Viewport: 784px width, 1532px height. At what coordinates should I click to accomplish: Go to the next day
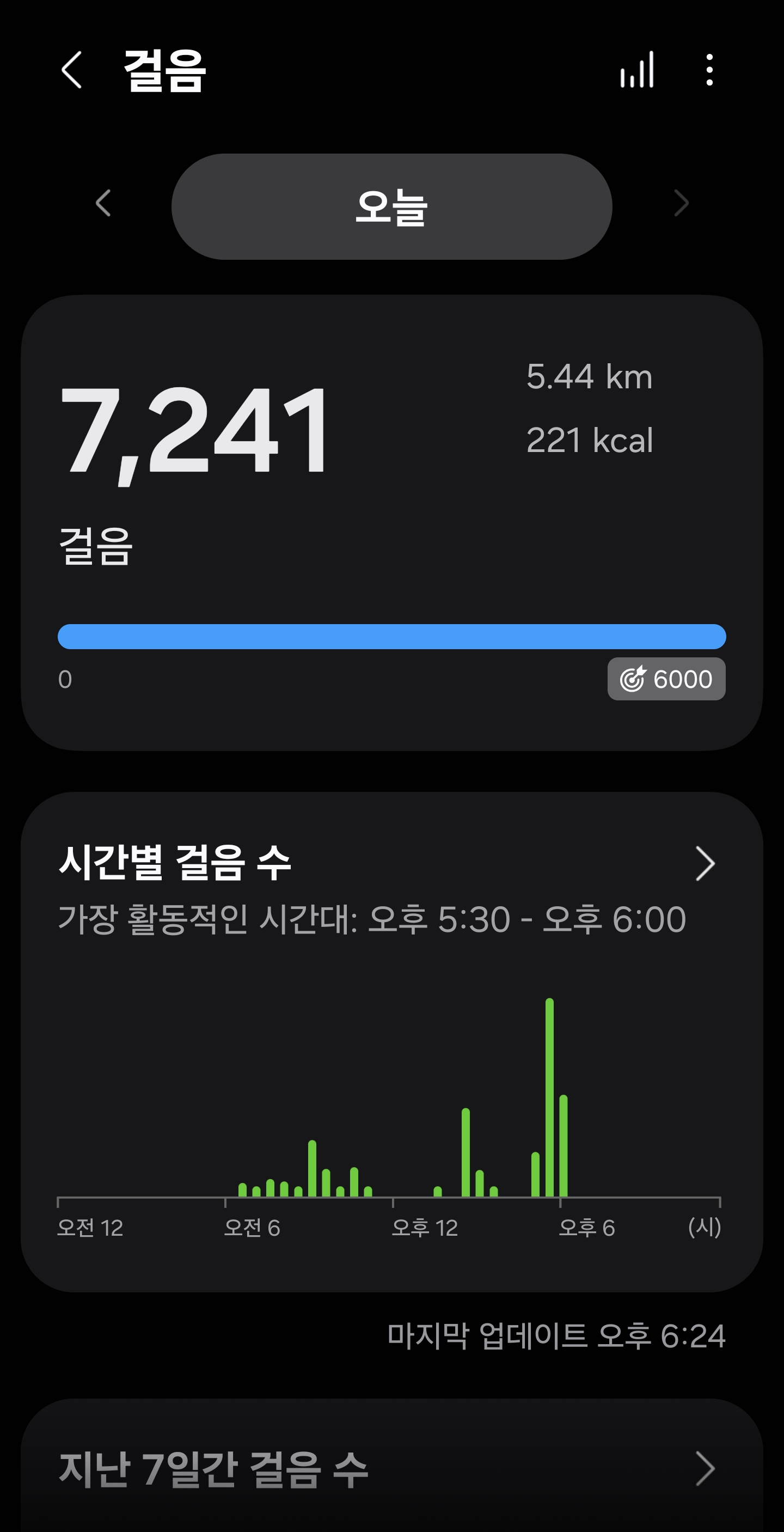681,203
